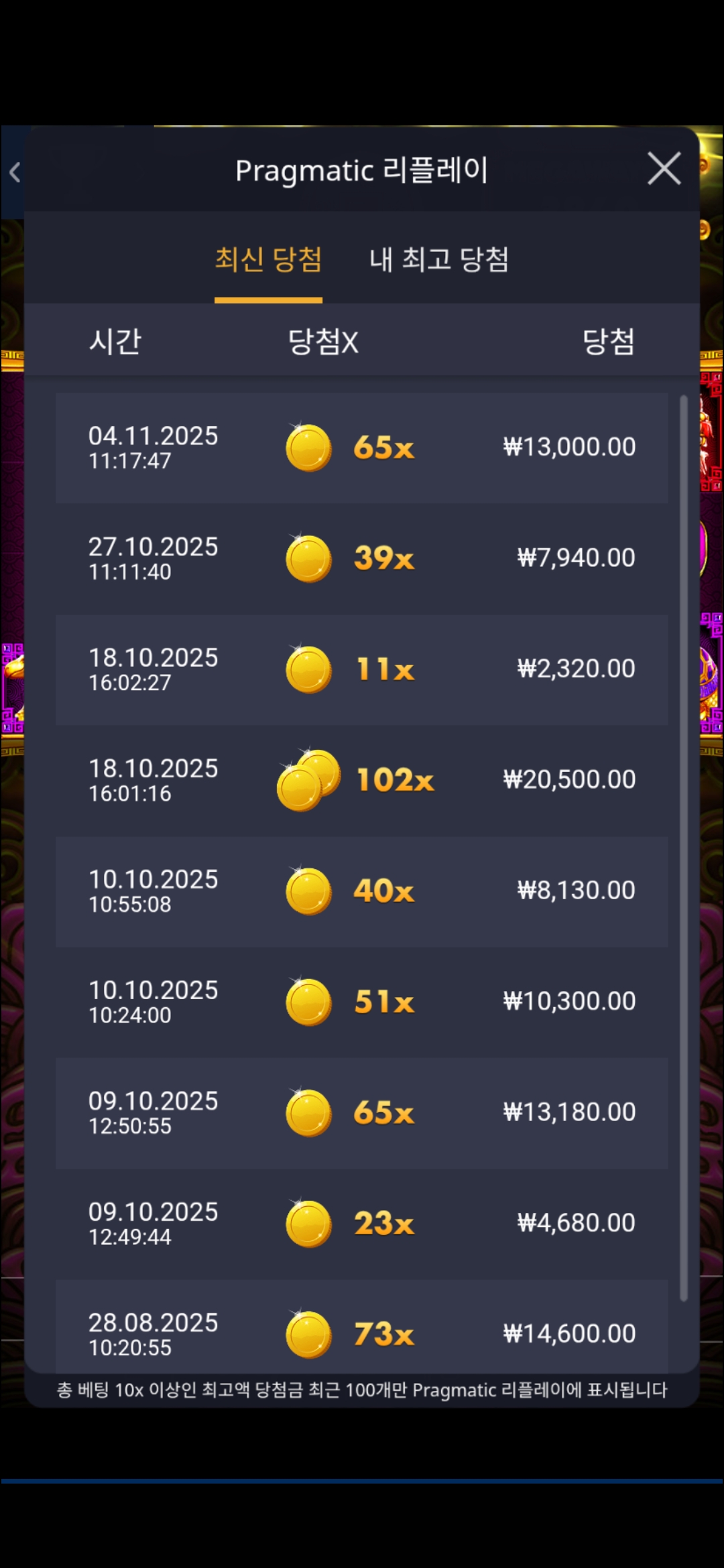Close the Pragmatic 리플레이 dialog
This screenshot has width=724, height=1568.
coord(664,168)
